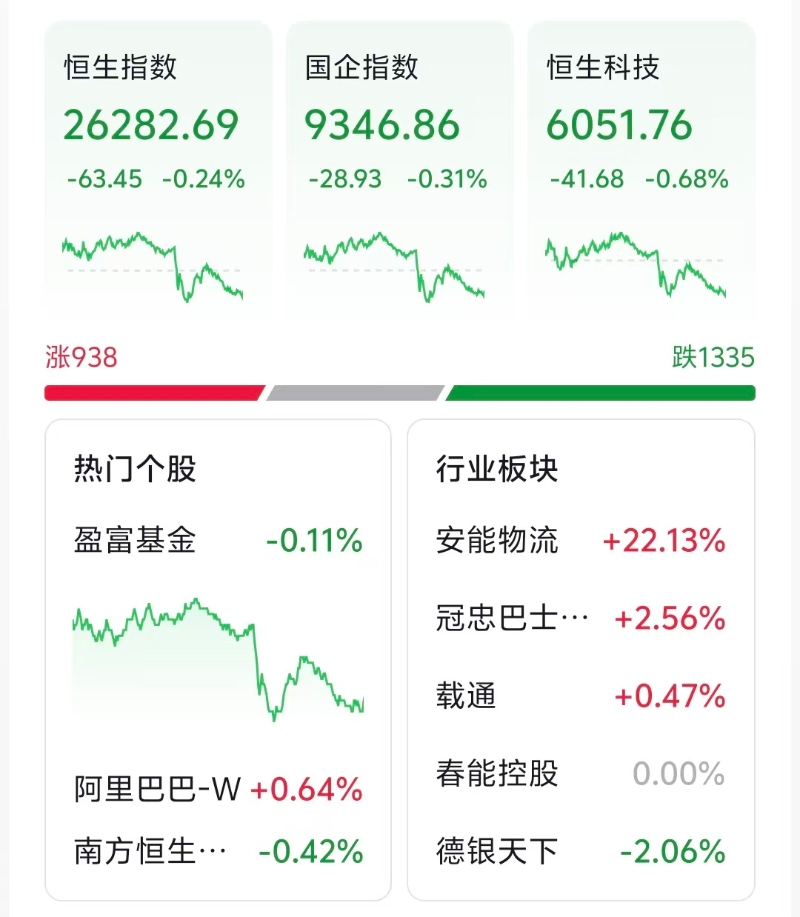This screenshot has width=800, height=917.
Task: Open the 行业板块 panel header
Action: 495,468
